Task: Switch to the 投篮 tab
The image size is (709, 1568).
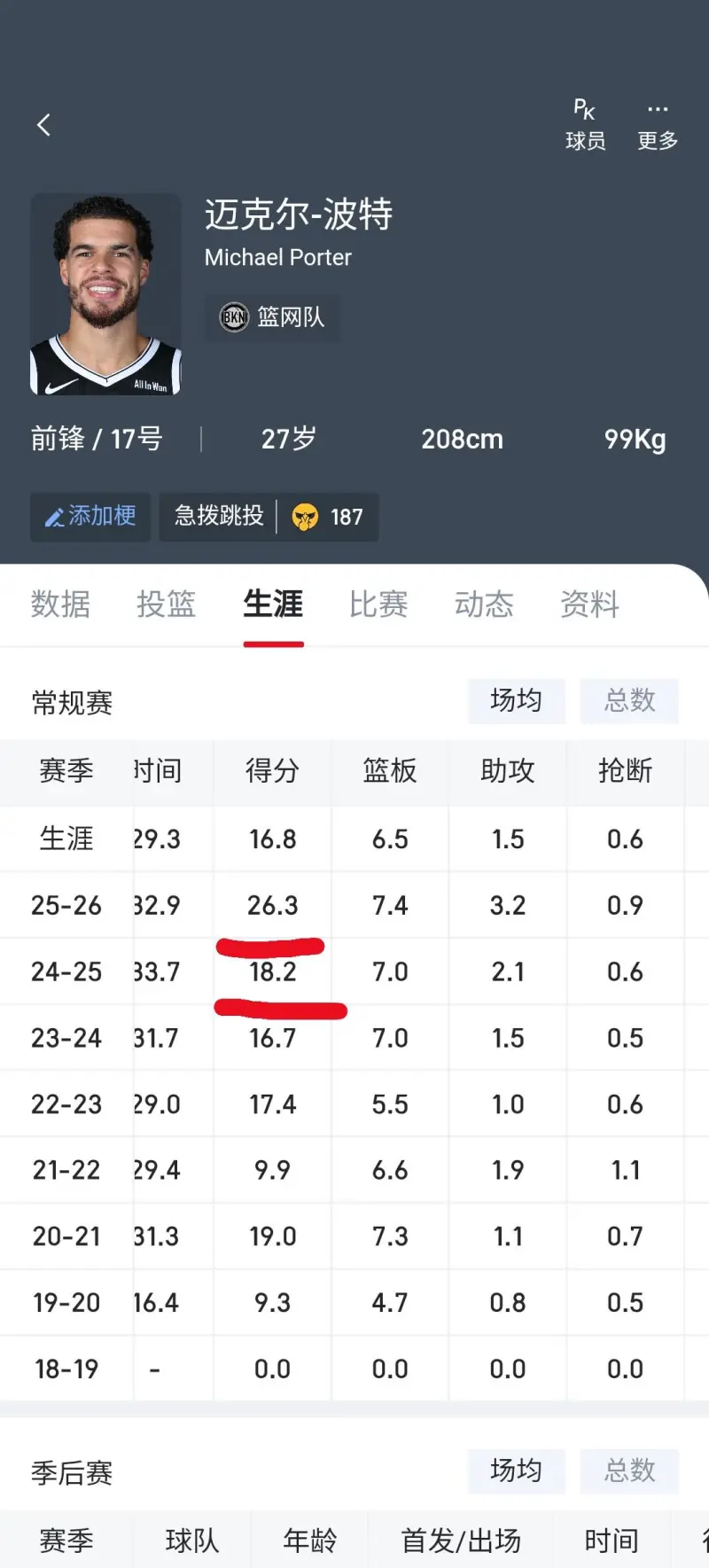Action: coord(166,605)
